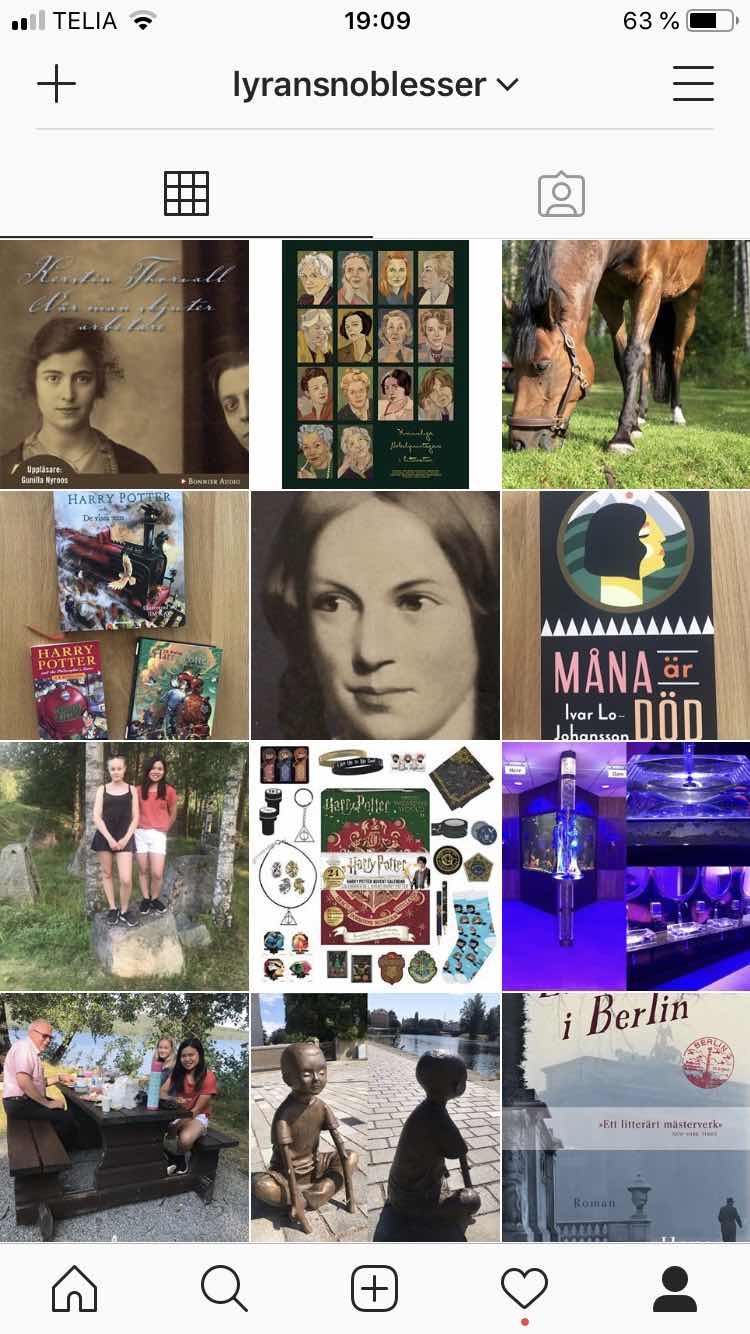Open the activity heart tab
The width and height of the screenshot is (750, 1334).
pyautogui.click(x=525, y=1288)
